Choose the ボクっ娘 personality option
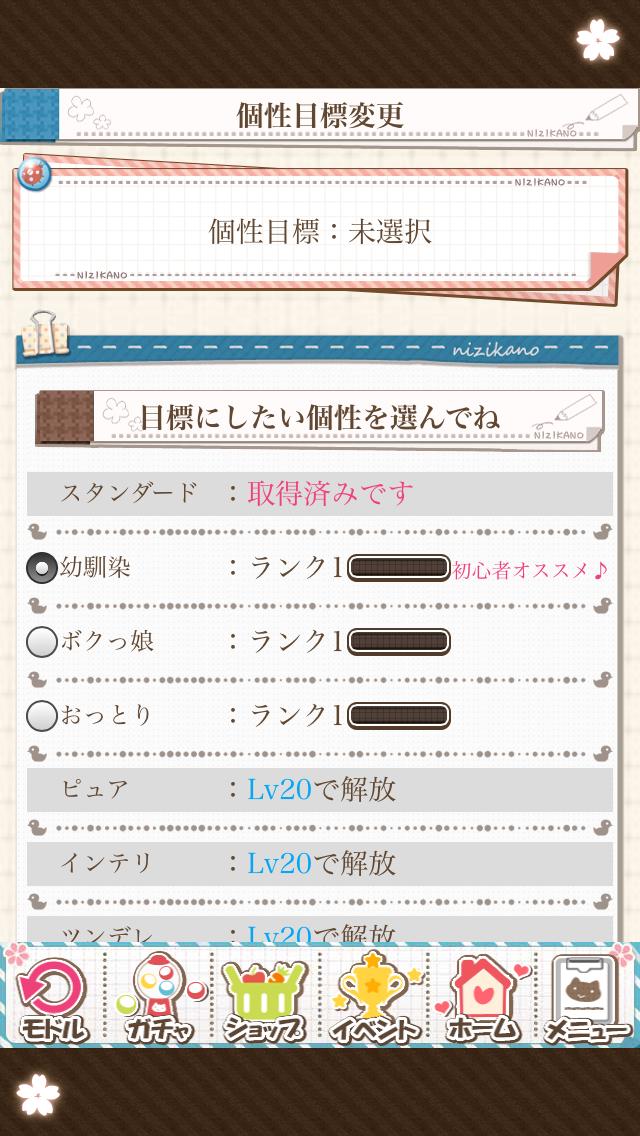This screenshot has width=640, height=1136. (42, 642)
